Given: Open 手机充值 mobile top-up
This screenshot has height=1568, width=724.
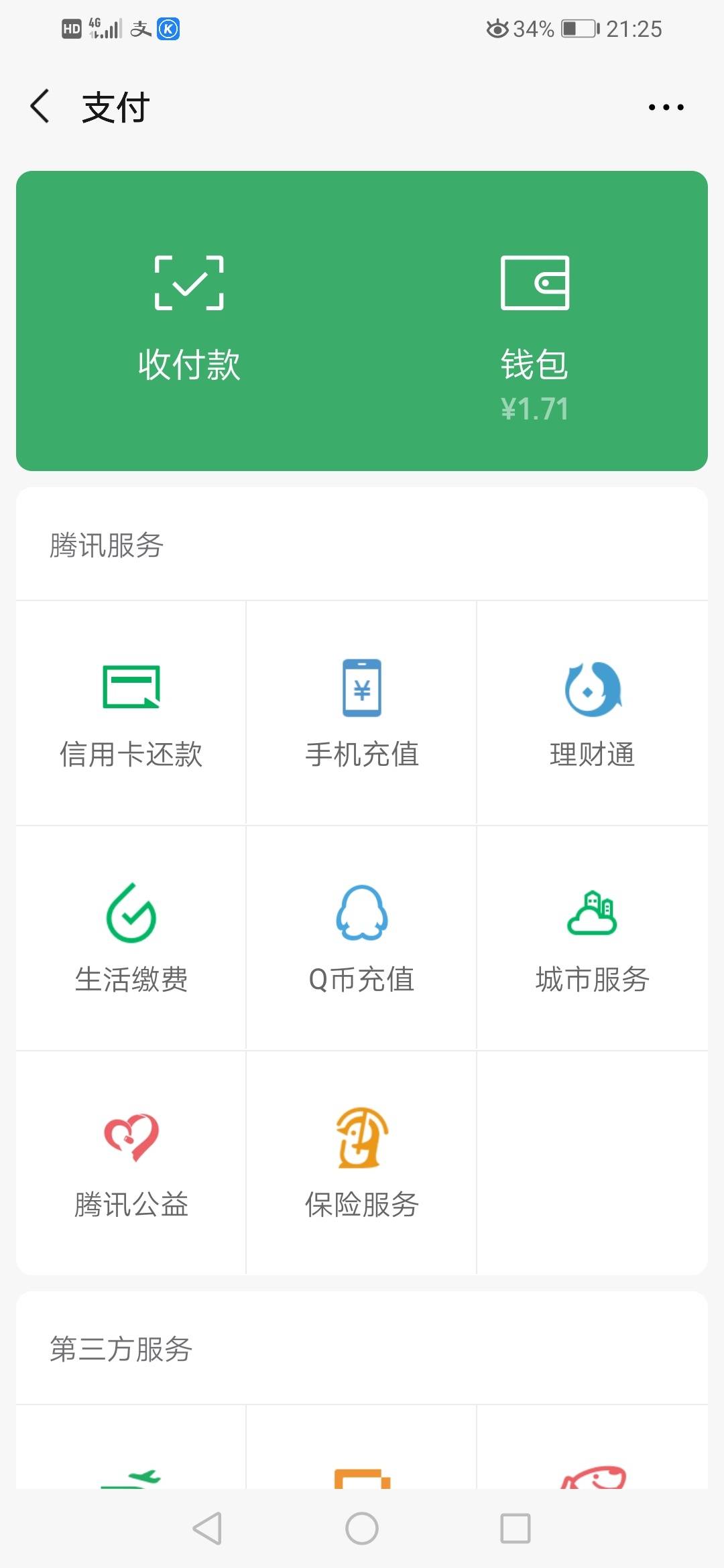Looking at the screenshot, I should click(362, 713).
